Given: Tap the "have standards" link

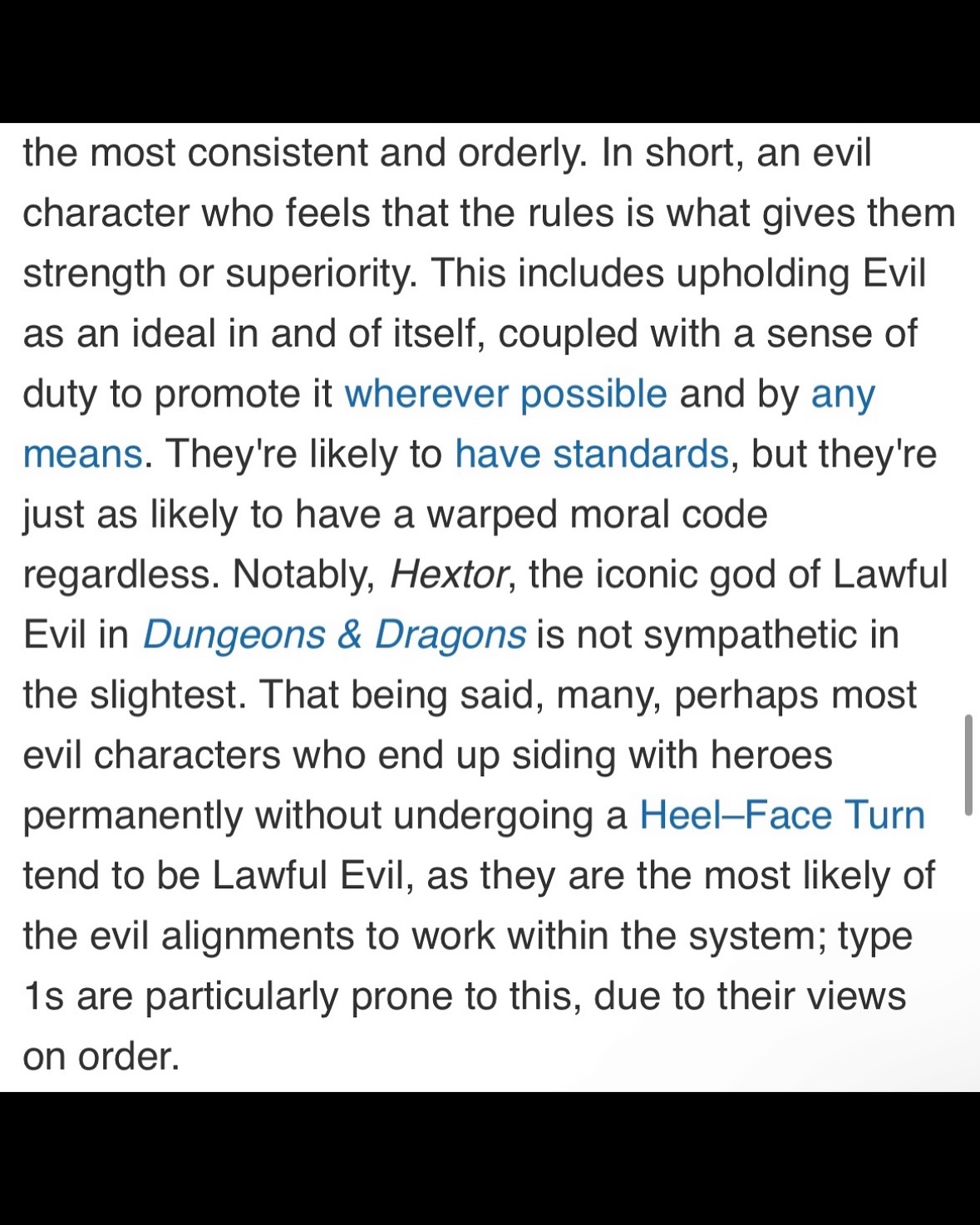Looking at the screenshot, I should coord(591,454).
